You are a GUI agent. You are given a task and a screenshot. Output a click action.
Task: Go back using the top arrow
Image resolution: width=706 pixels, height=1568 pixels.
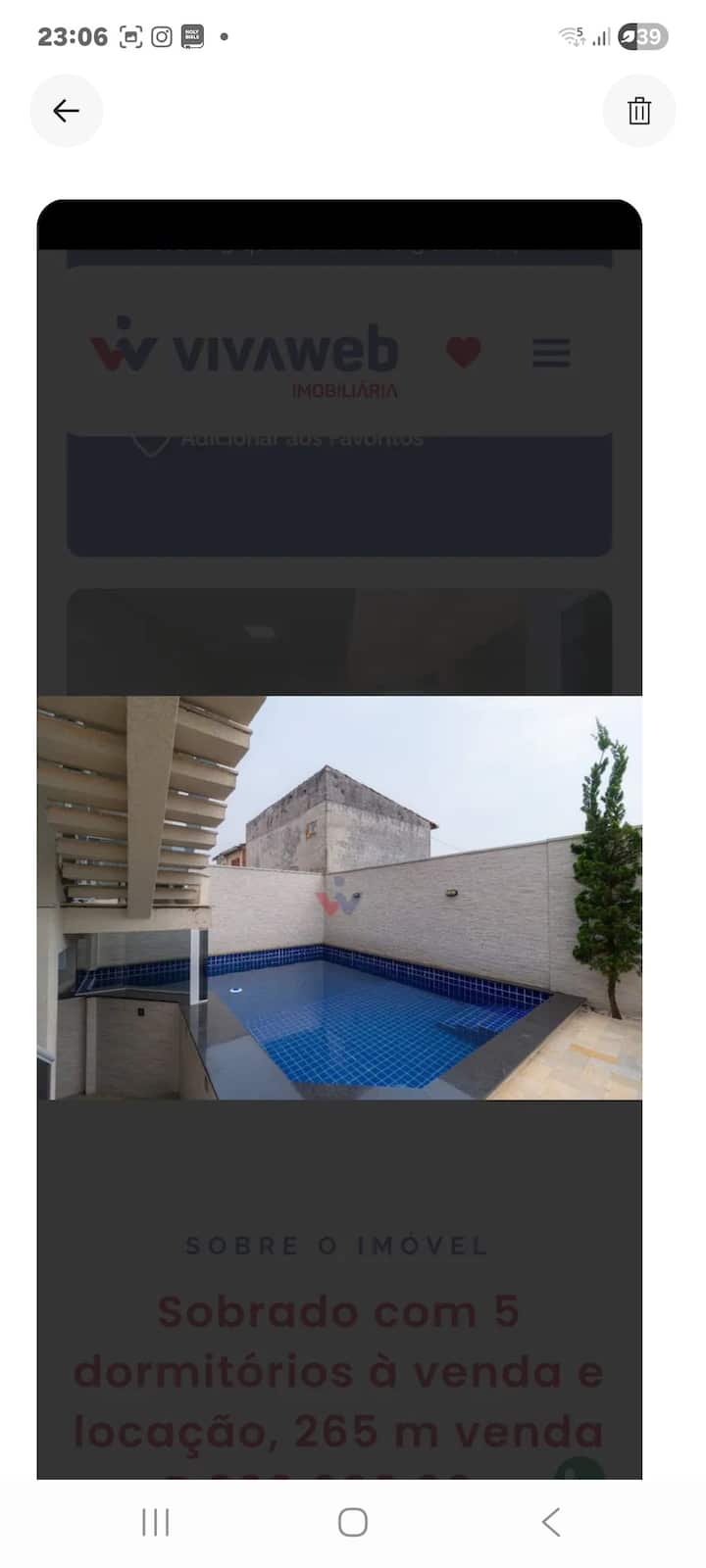coord(66,111)
